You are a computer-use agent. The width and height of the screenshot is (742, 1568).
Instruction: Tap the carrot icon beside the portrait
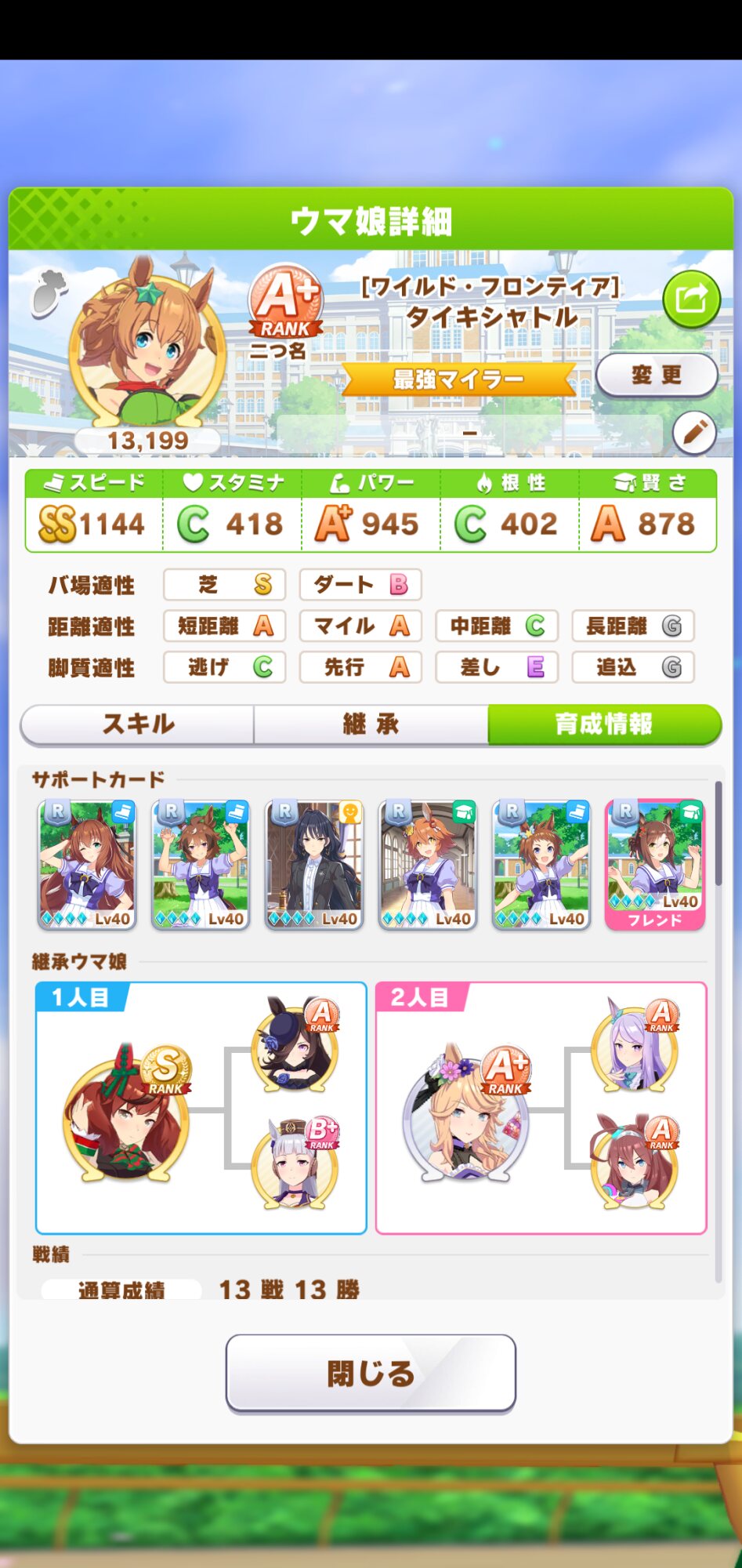[x=49, y=293]
